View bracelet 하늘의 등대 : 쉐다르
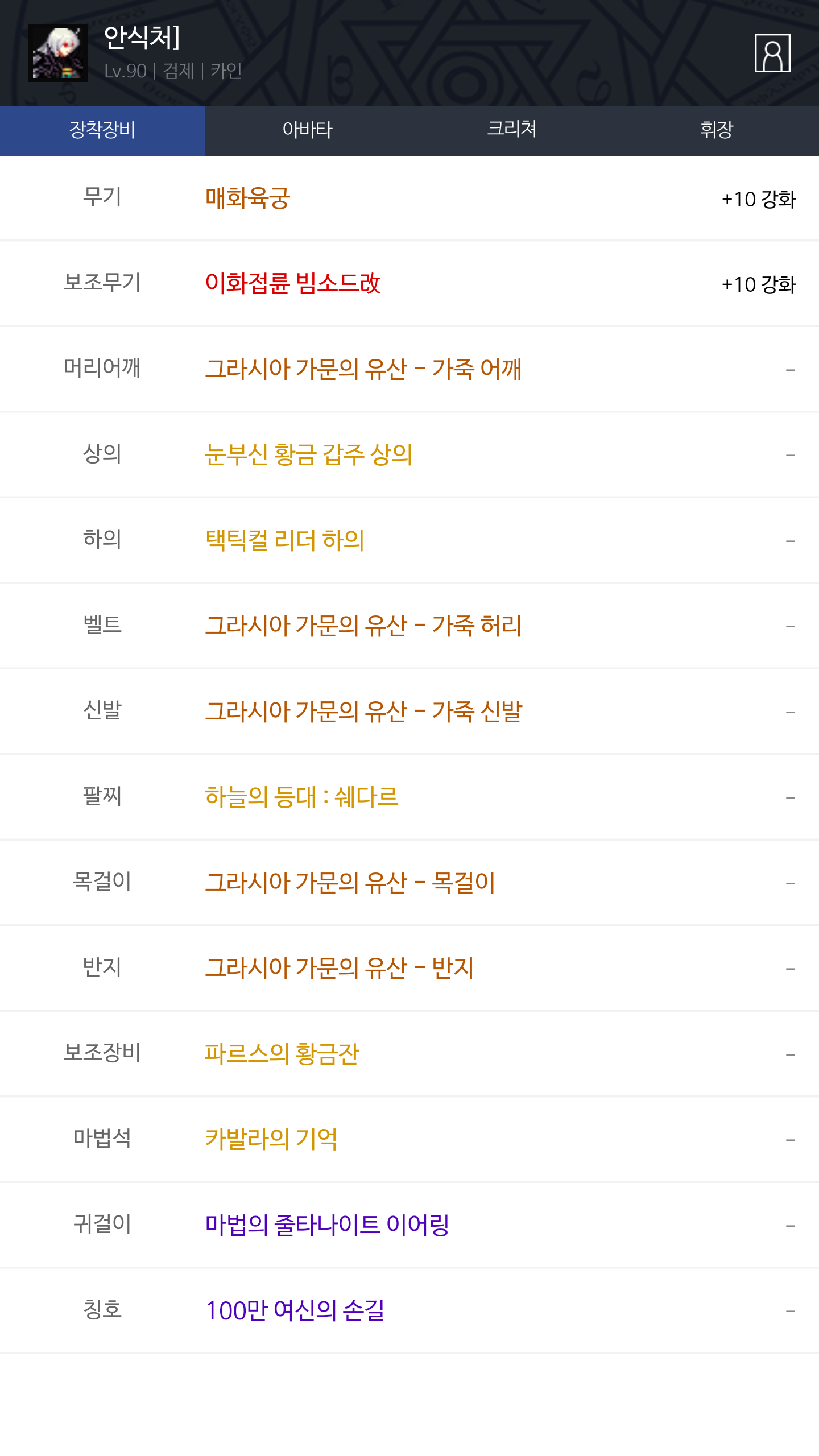 [301, 797]
